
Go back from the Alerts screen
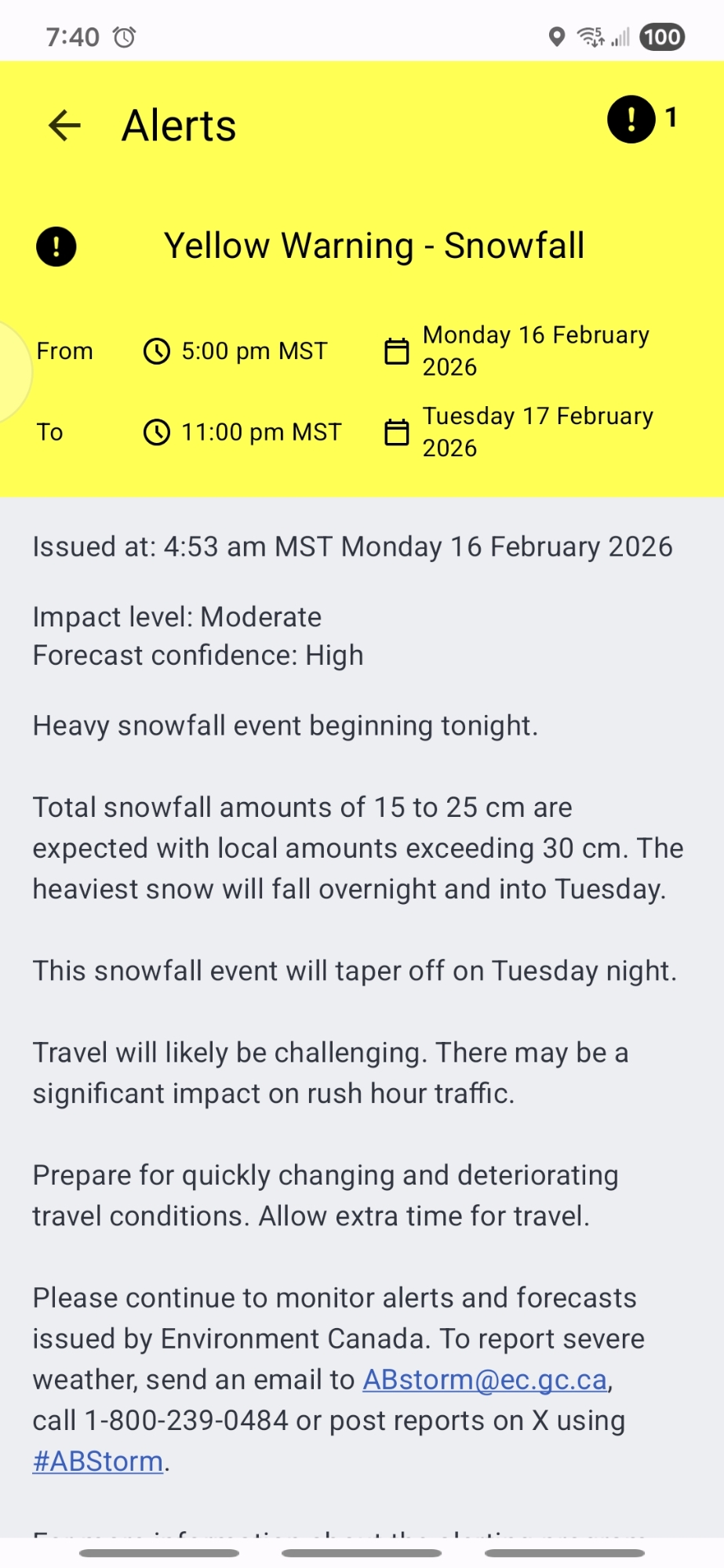pyautogui.click(x=64, y=125)
